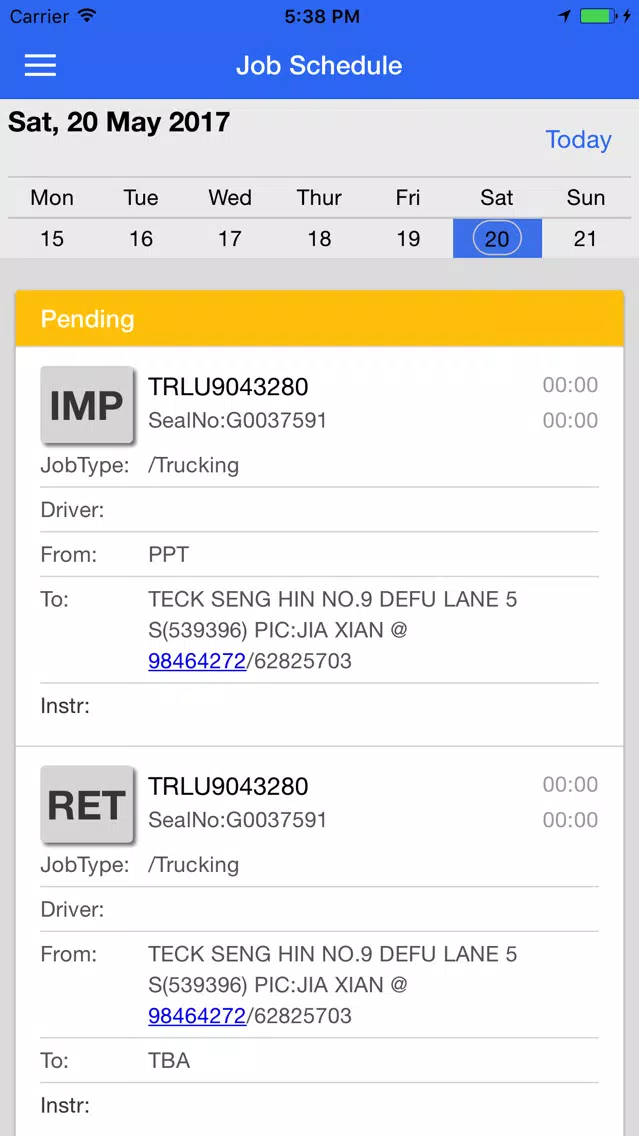Call 98464272 from the RET job

tap(197, 1016)
